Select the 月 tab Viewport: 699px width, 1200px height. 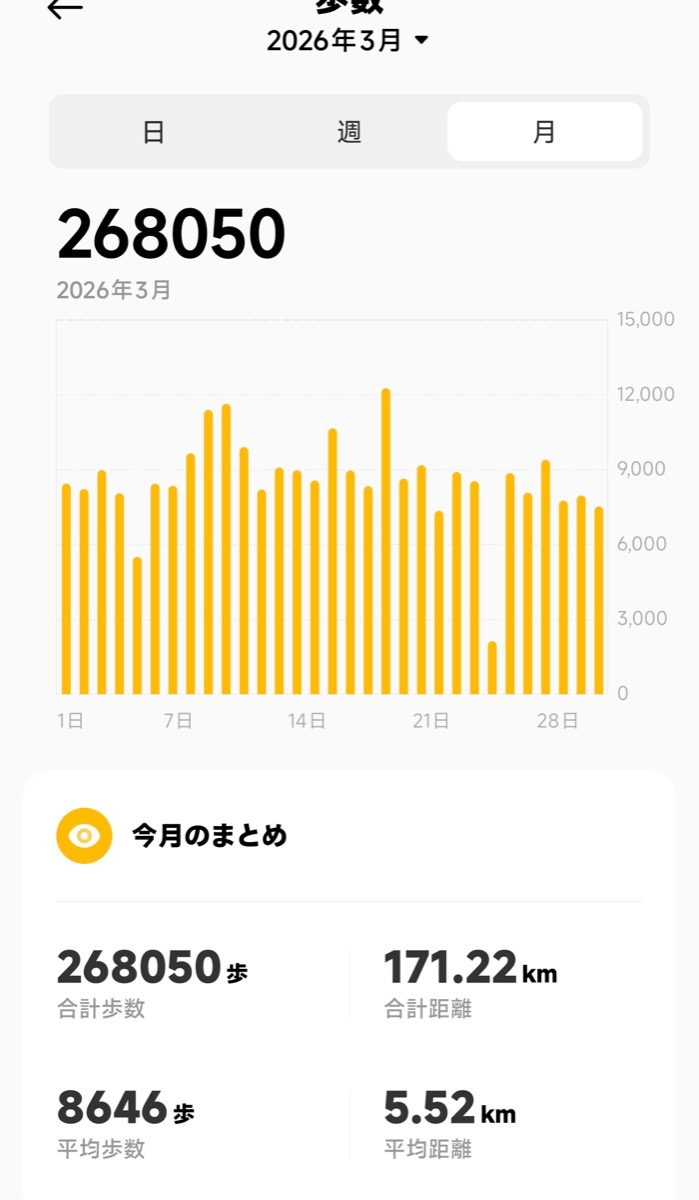[544, 132]
